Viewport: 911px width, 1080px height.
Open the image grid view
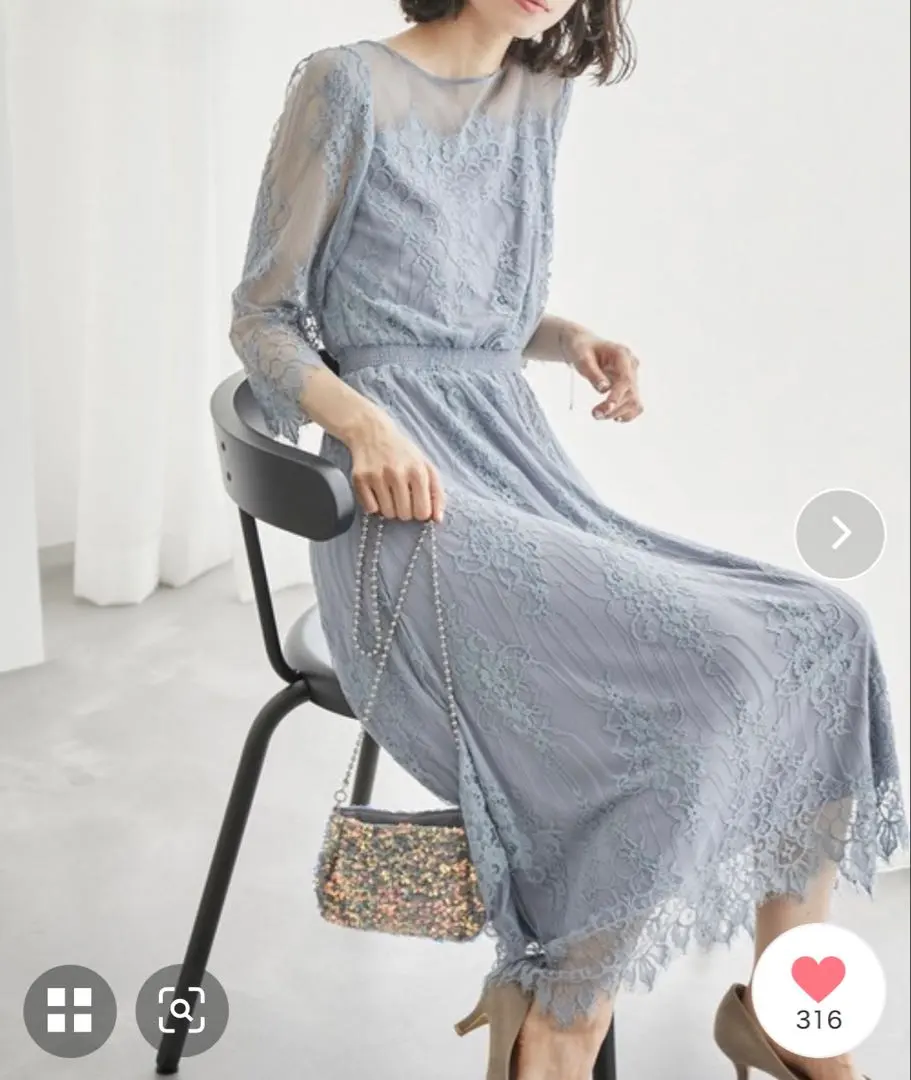point(69,1010)
